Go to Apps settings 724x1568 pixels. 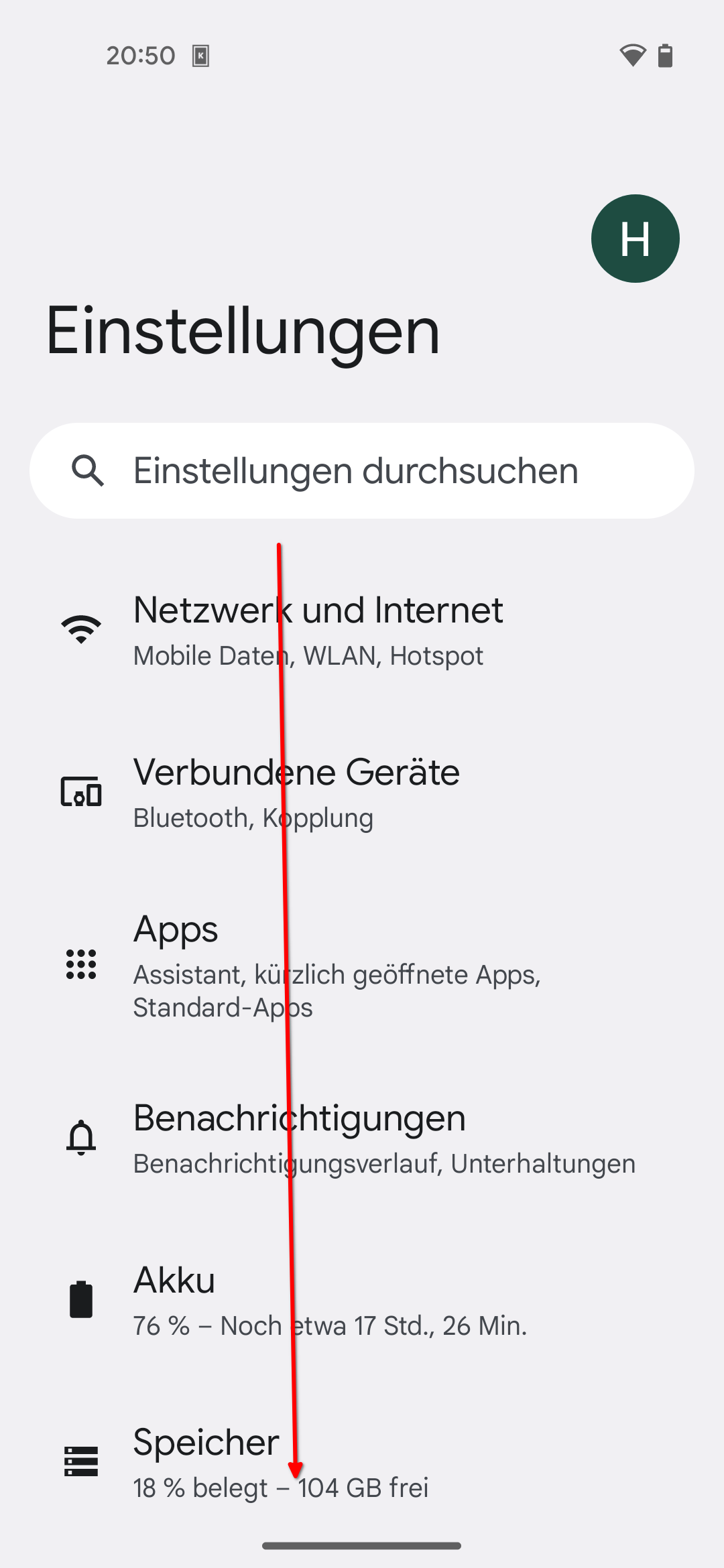(362, 965)
